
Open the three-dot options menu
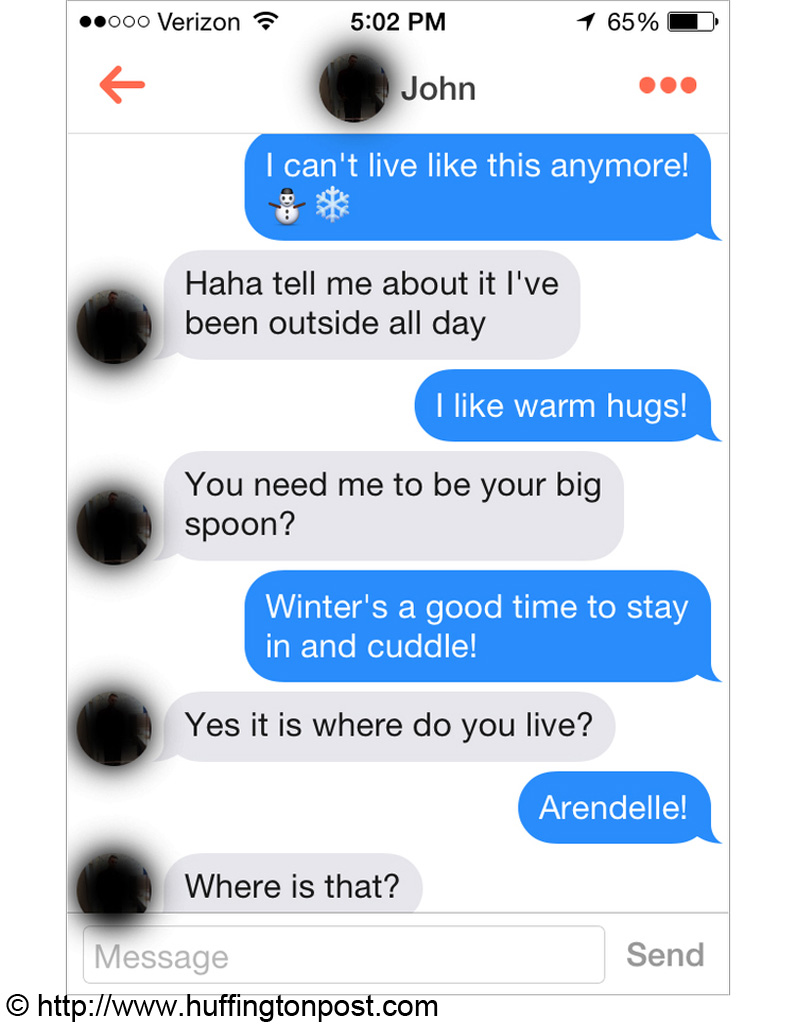click(667, 86)
